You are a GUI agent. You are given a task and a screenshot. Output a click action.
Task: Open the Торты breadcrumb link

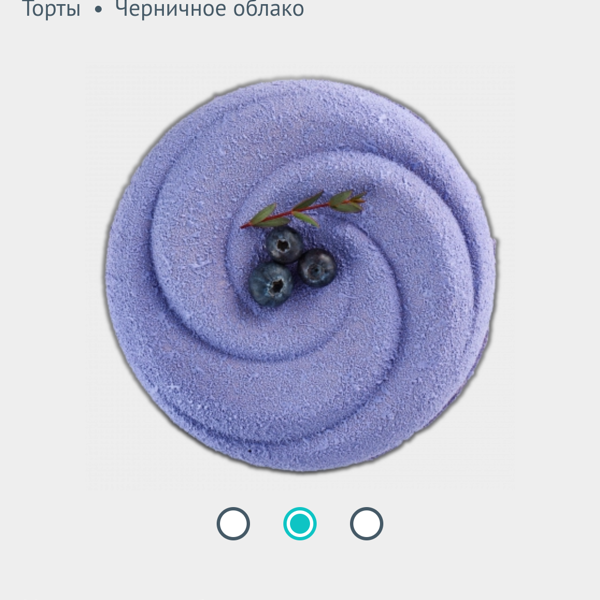[52, 8]
